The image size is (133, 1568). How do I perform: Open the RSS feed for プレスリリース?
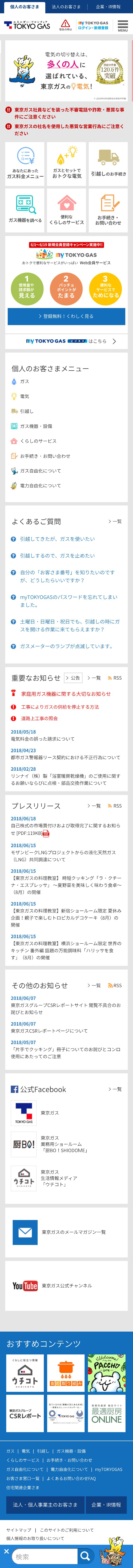[x=115, y=805]
